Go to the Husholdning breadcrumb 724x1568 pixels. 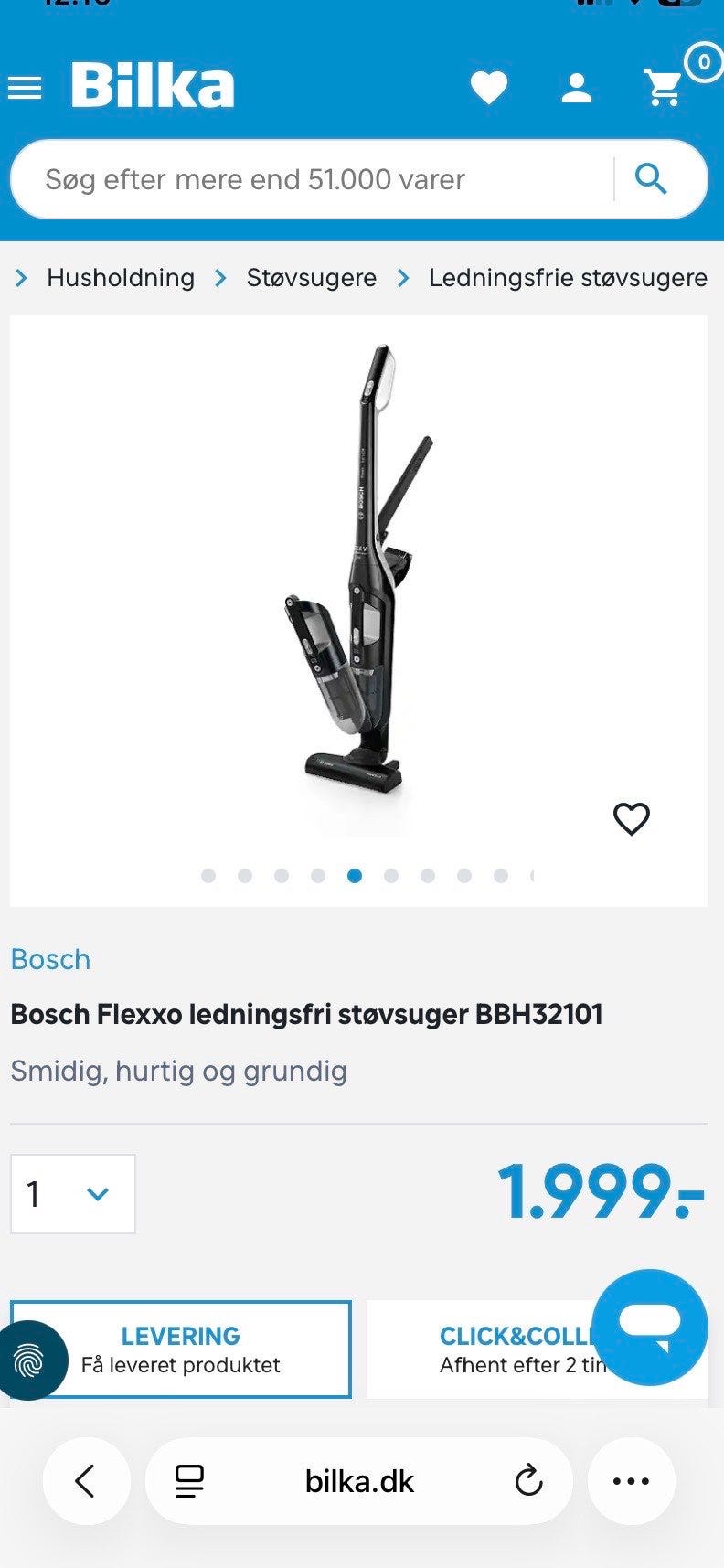121,278
